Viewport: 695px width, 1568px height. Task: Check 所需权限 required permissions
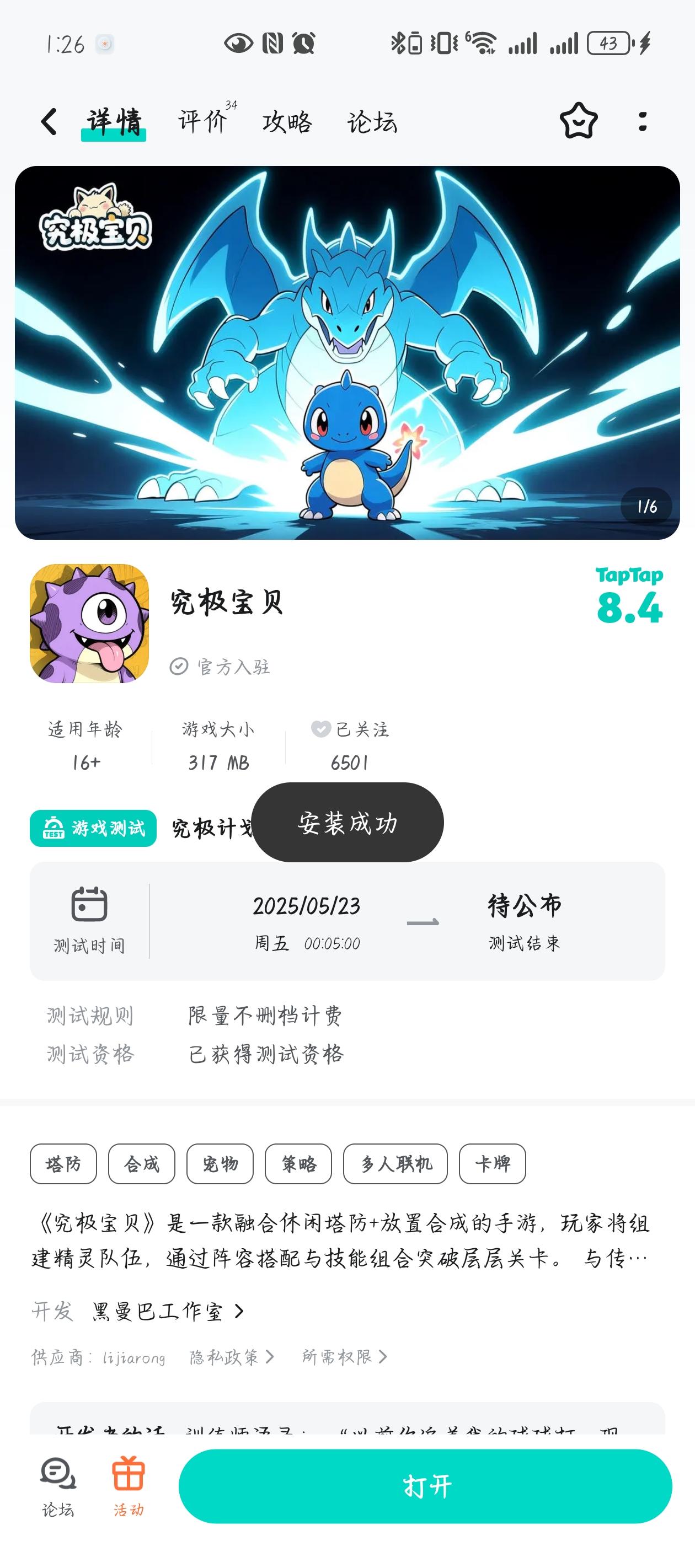344,1357
